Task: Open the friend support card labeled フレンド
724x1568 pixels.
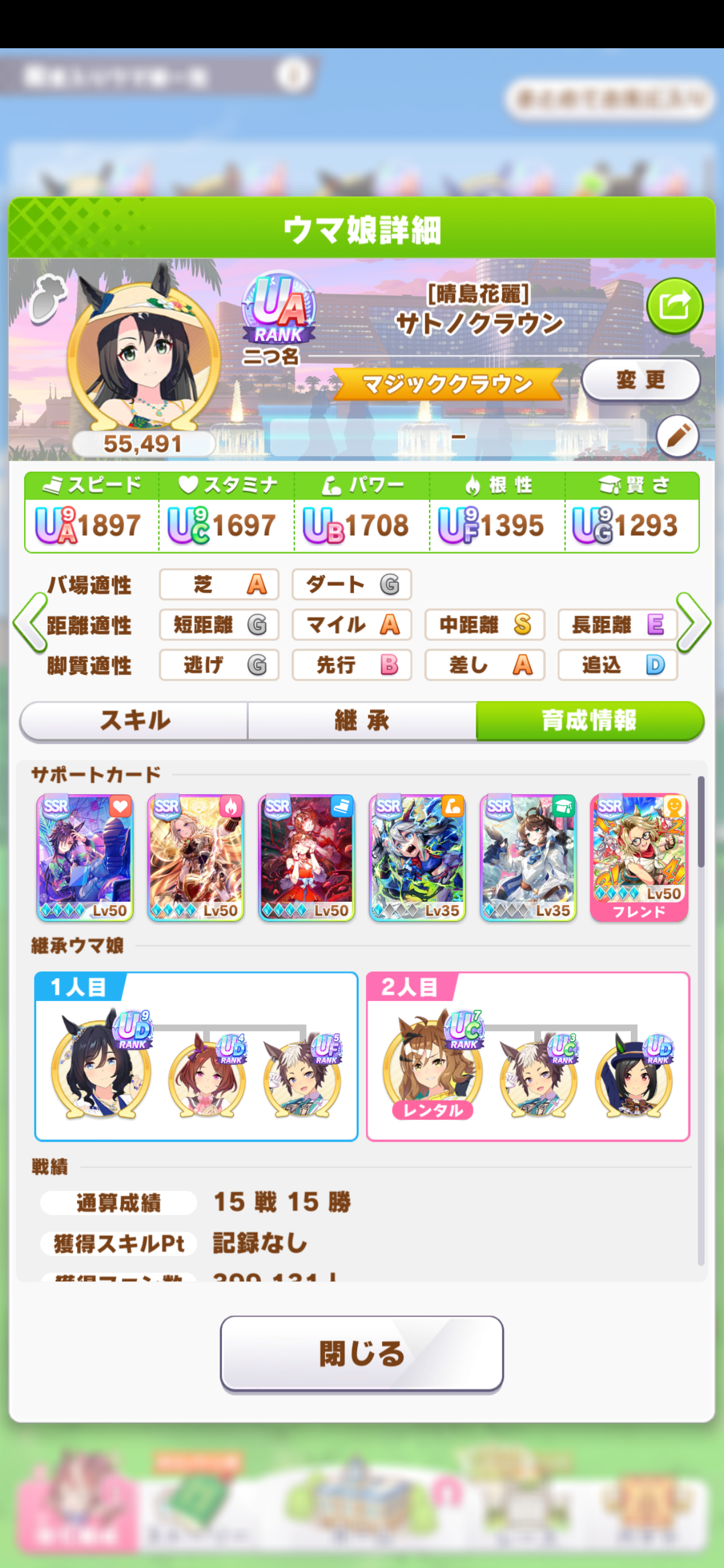Action: point(639,858)
